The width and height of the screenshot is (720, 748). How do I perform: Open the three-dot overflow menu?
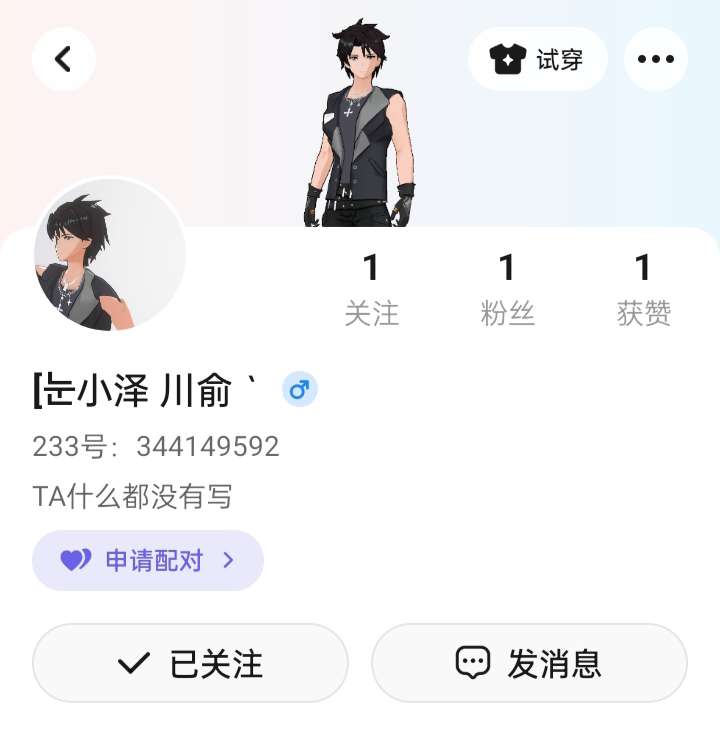tap(656, 59)
